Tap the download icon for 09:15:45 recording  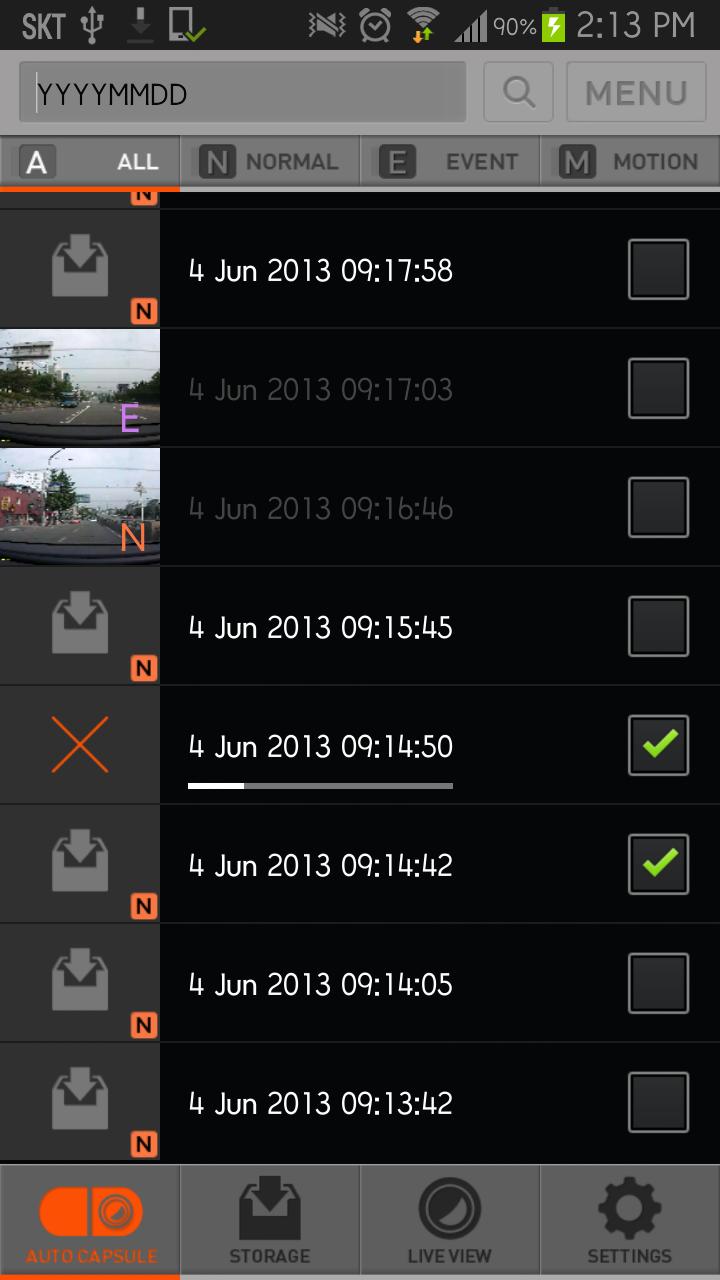[79, 620]
